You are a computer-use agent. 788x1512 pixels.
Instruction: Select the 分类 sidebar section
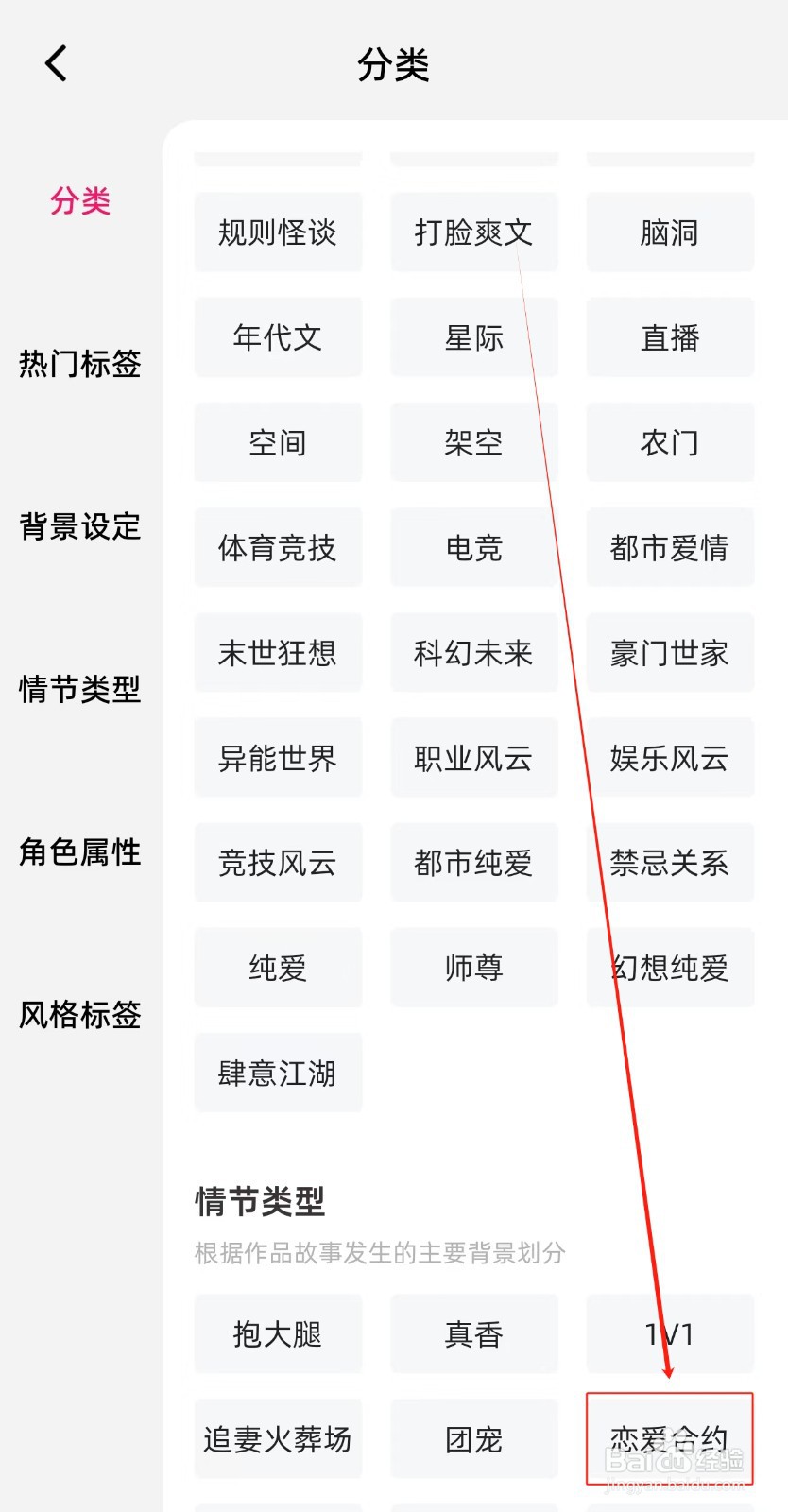pyautogui.click(x=80, y=201)
